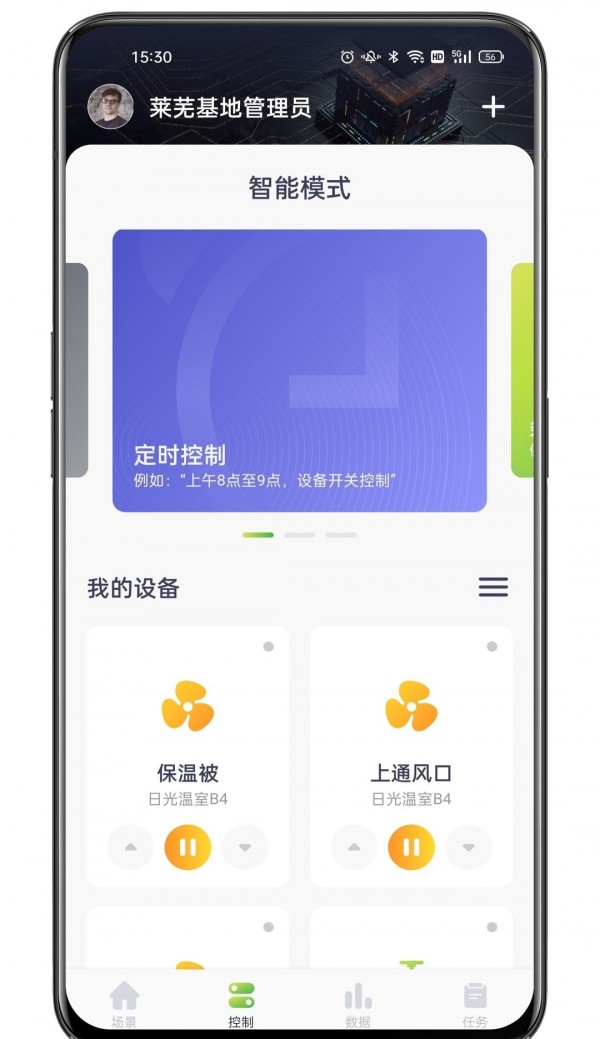Pause the 上通风口 device
Image resolution: width=600 pixels, height=1039 pixels.
click(x=411, y=848)
